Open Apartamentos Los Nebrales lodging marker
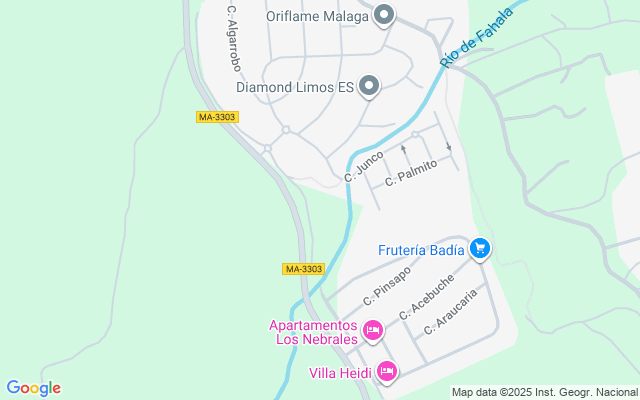This screenshot has height=400, width=640. tap(373, 330)
